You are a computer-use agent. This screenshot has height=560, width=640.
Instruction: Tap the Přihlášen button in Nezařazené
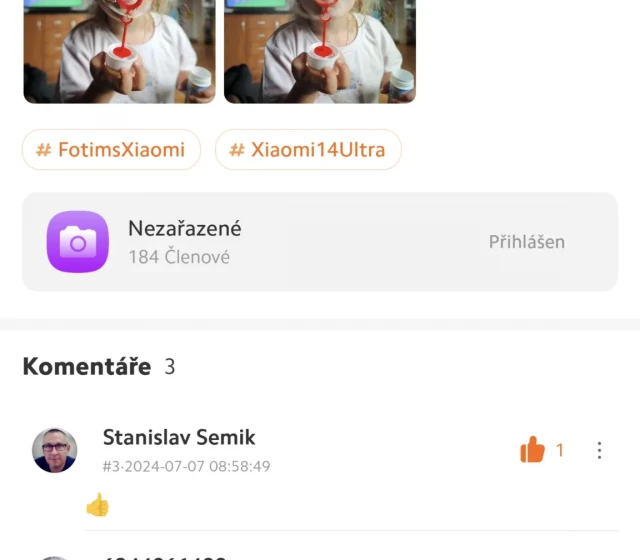click(x=526, y=242)
